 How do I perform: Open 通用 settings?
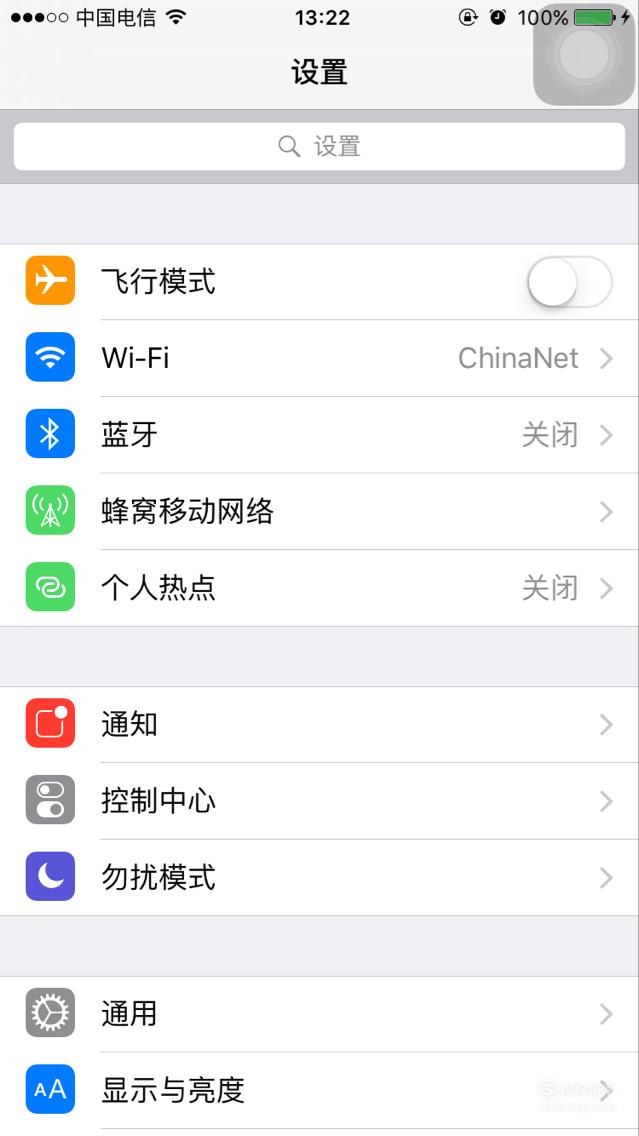click(319, 1014)
